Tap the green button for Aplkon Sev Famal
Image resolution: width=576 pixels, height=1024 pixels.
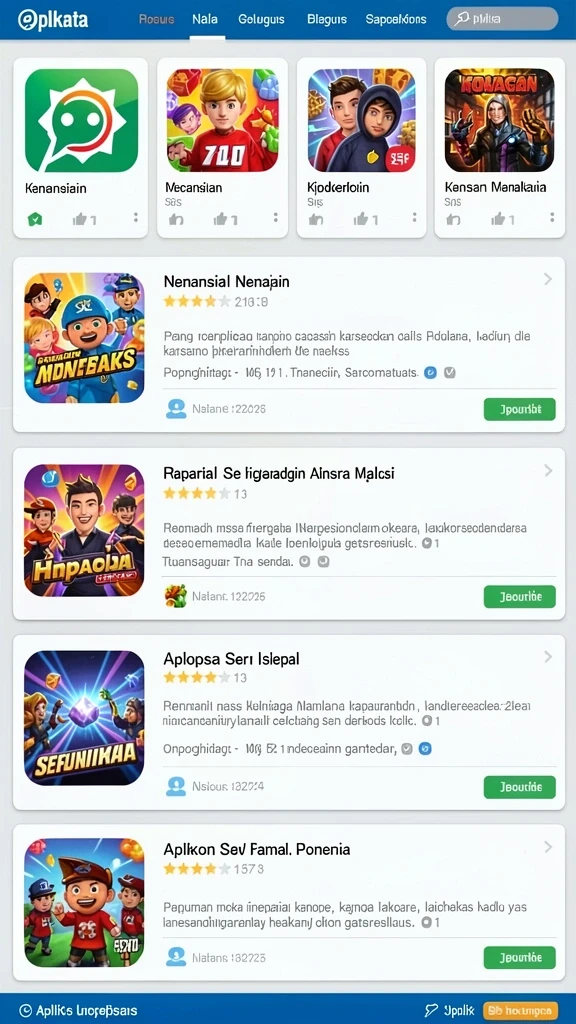pos(520,957)
